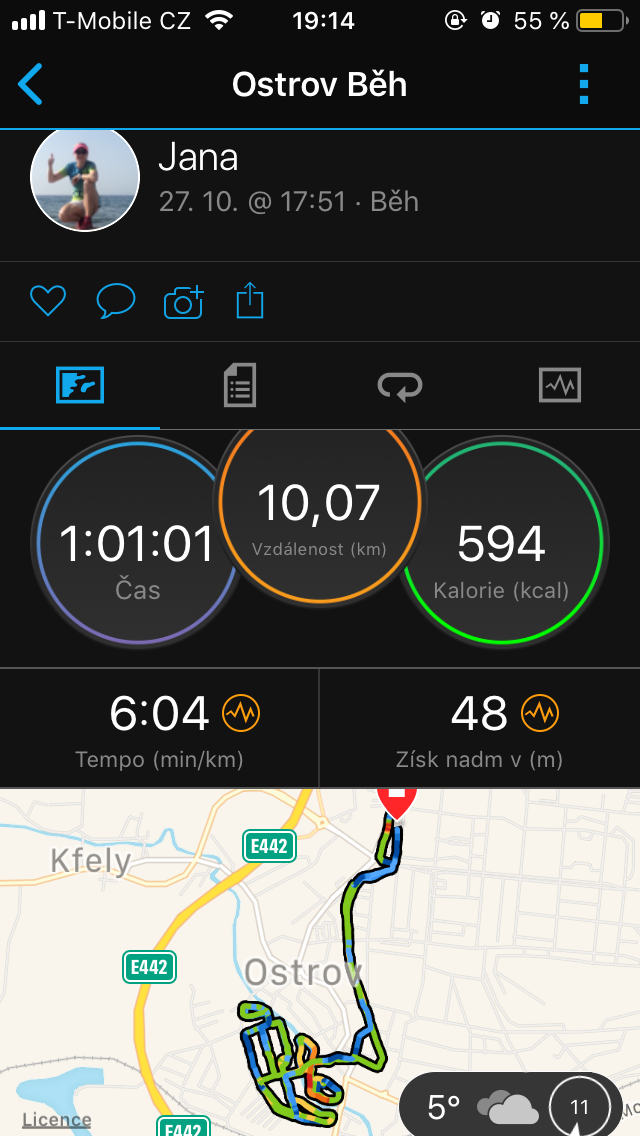This screenshot has height=1136, width=640.
Task: Tap the elevation gain insight icon
Action: pyautogui.click(x=540, y=714)
